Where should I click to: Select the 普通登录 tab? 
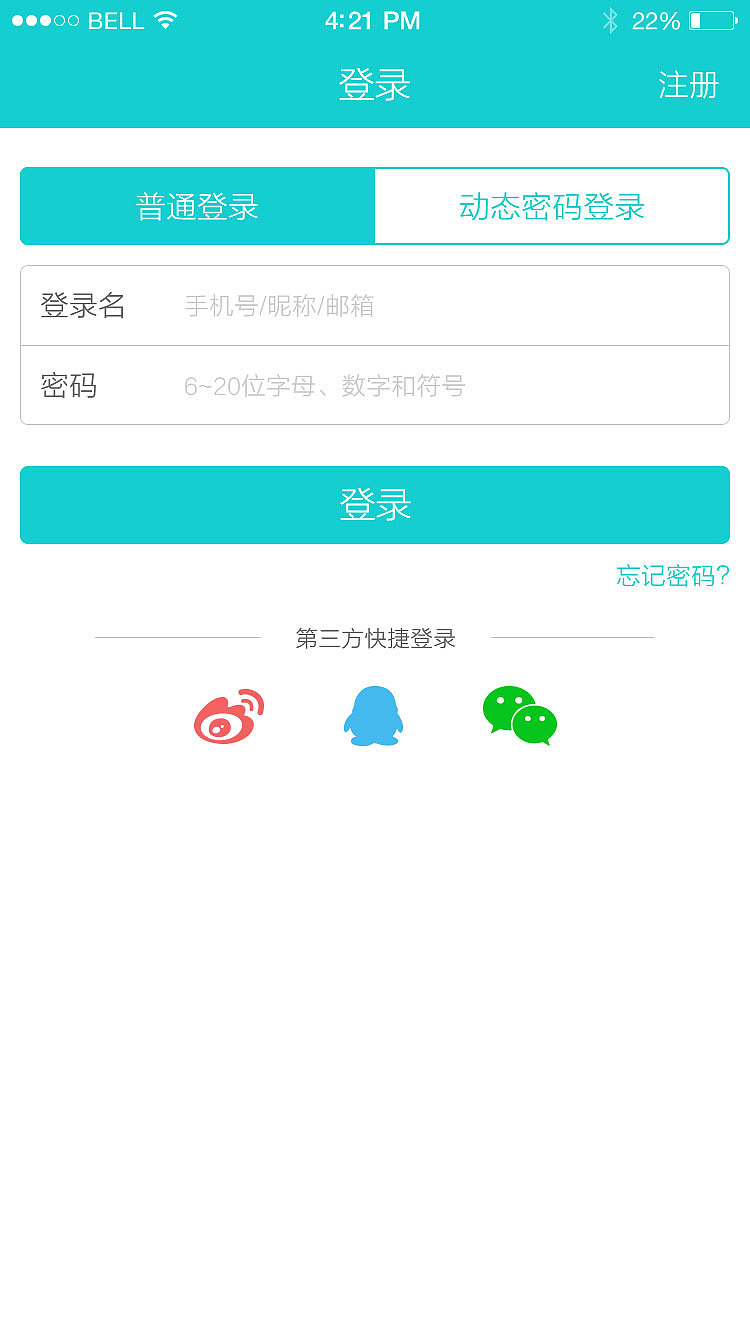pyautogui.click(x=198, y=206)
